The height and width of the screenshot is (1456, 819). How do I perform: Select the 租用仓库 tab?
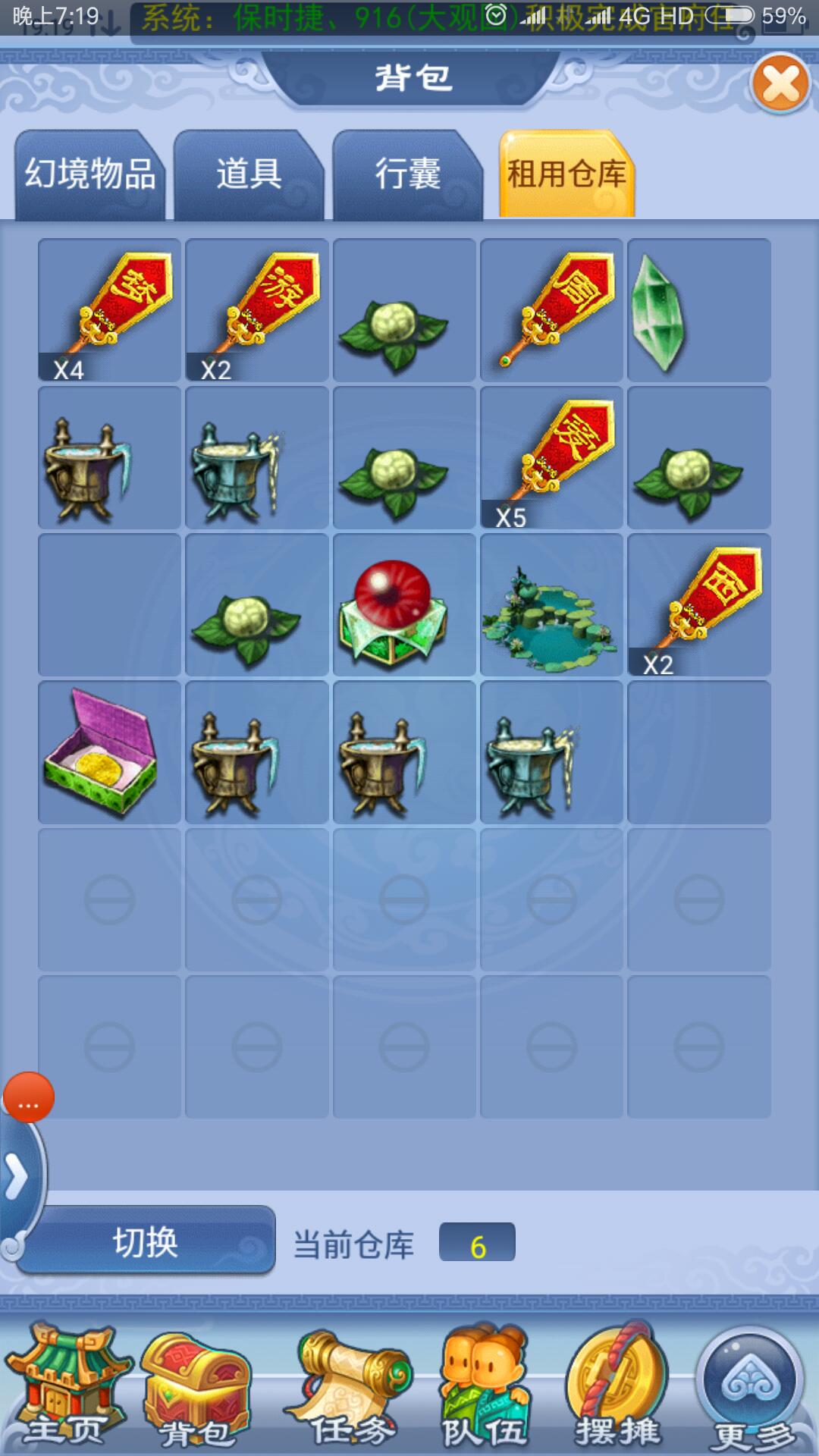coord(566,175)
